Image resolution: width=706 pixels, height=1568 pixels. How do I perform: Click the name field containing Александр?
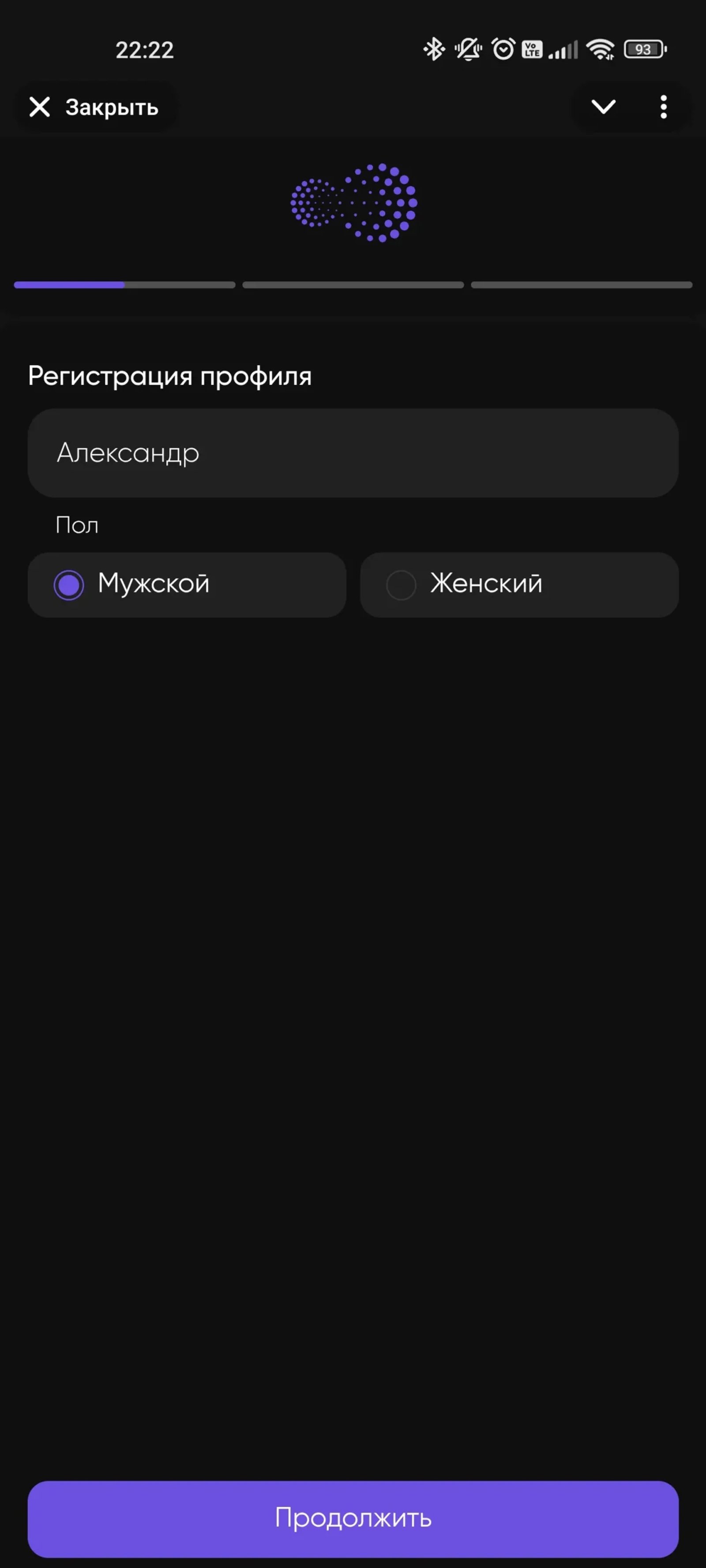[353, 453]
